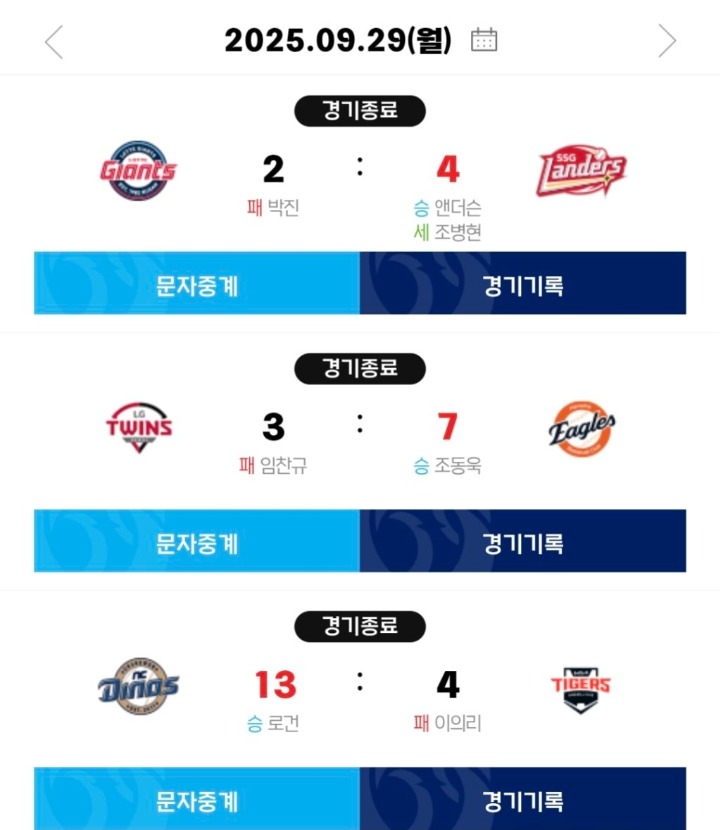The image size is (720, 830).
Task: Go to the next day's games
Action: (667, 41)
